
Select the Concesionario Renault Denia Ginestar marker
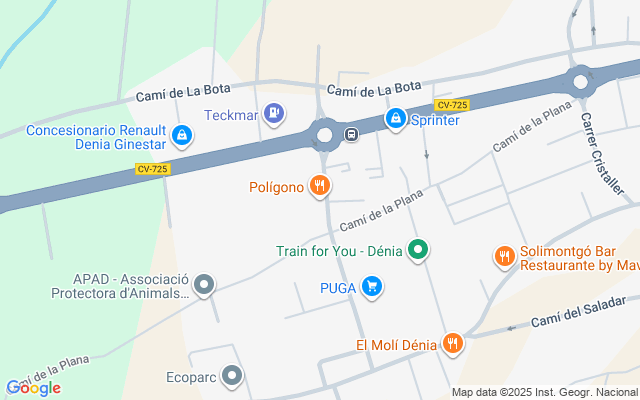coord(182,136)
